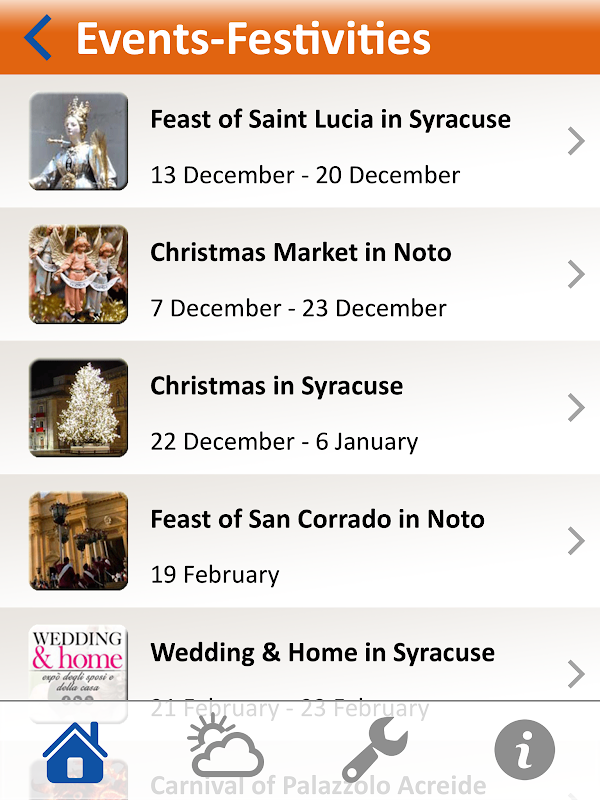Viewport: 600px width, 800px height.
Task: Go back from Events-Festivities
Action: pos(38,38)
